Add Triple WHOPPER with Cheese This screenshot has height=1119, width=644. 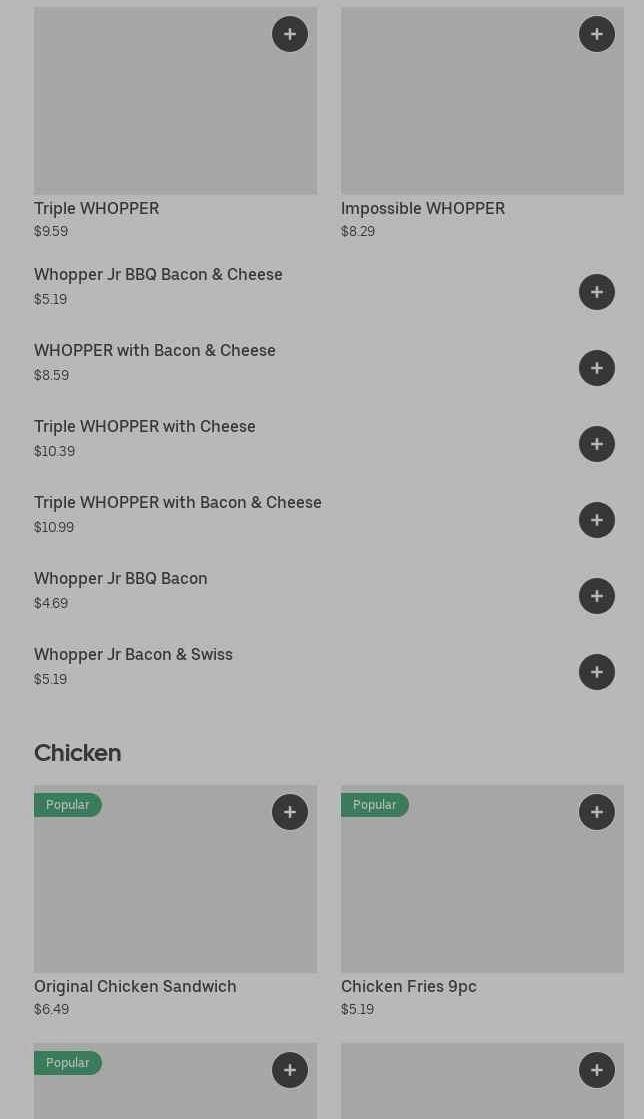(597, 444)
